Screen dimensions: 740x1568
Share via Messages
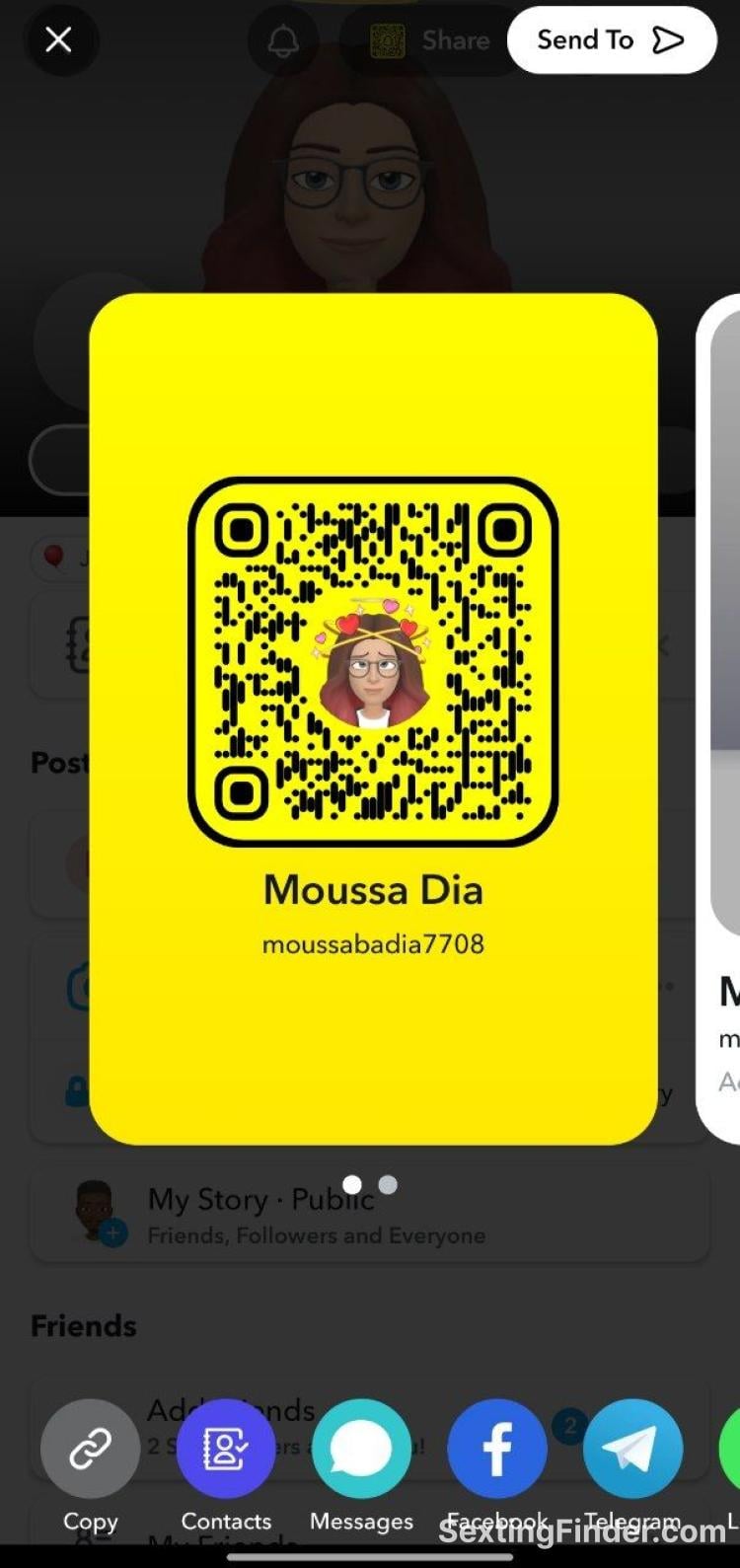tap(361, 1449)
